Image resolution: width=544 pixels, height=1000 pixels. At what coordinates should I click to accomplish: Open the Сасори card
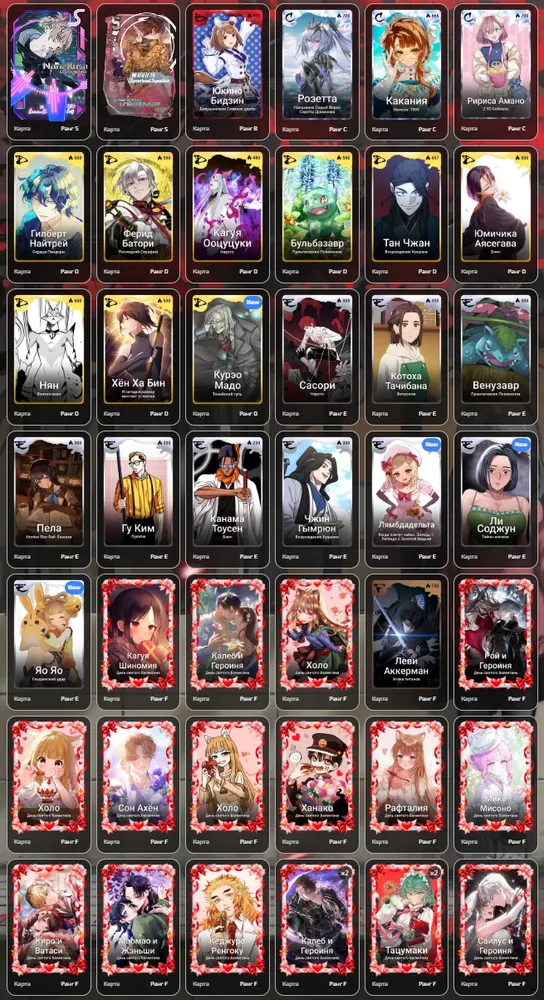click(316, 357)
